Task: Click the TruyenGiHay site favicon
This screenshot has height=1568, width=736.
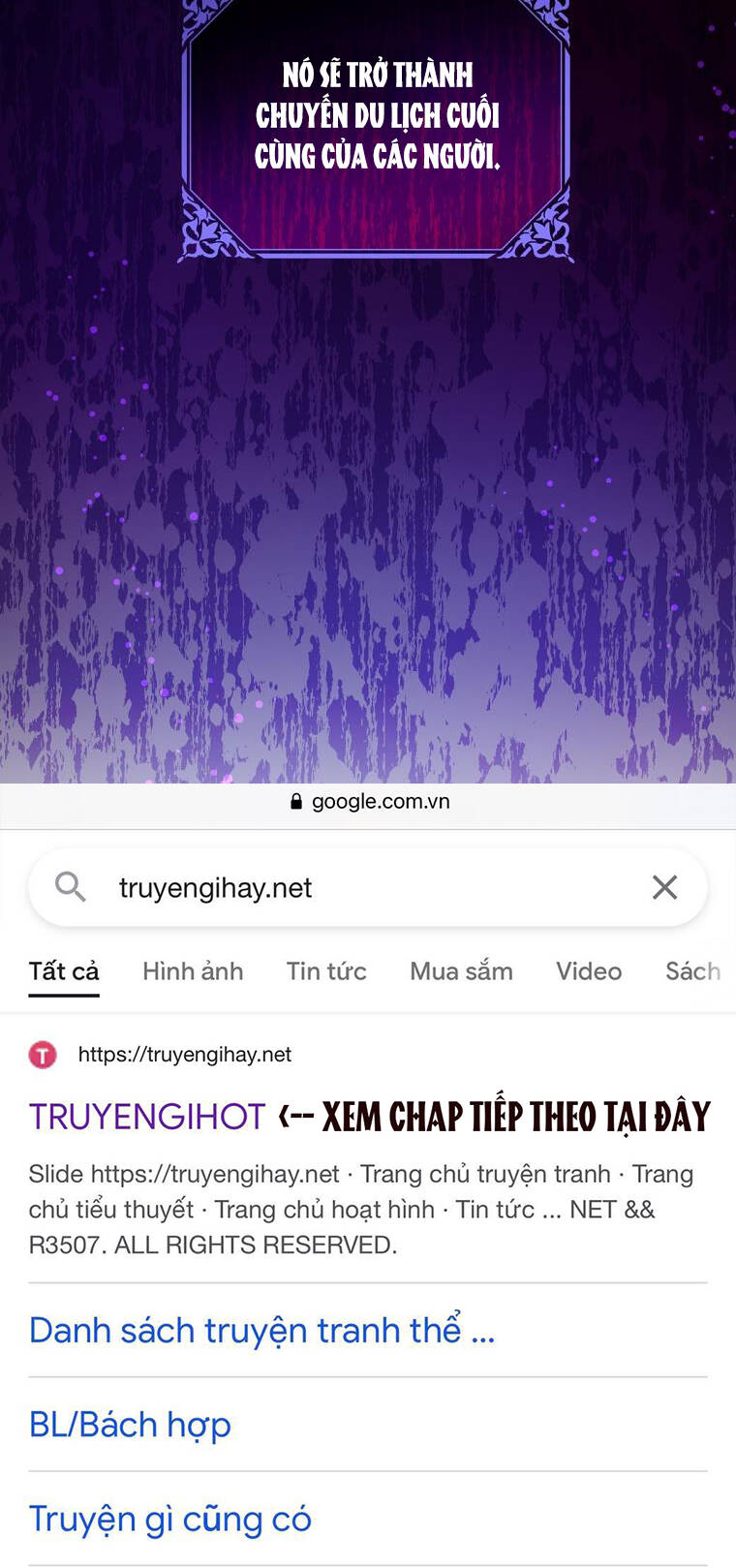Action: click(43, 1055)
